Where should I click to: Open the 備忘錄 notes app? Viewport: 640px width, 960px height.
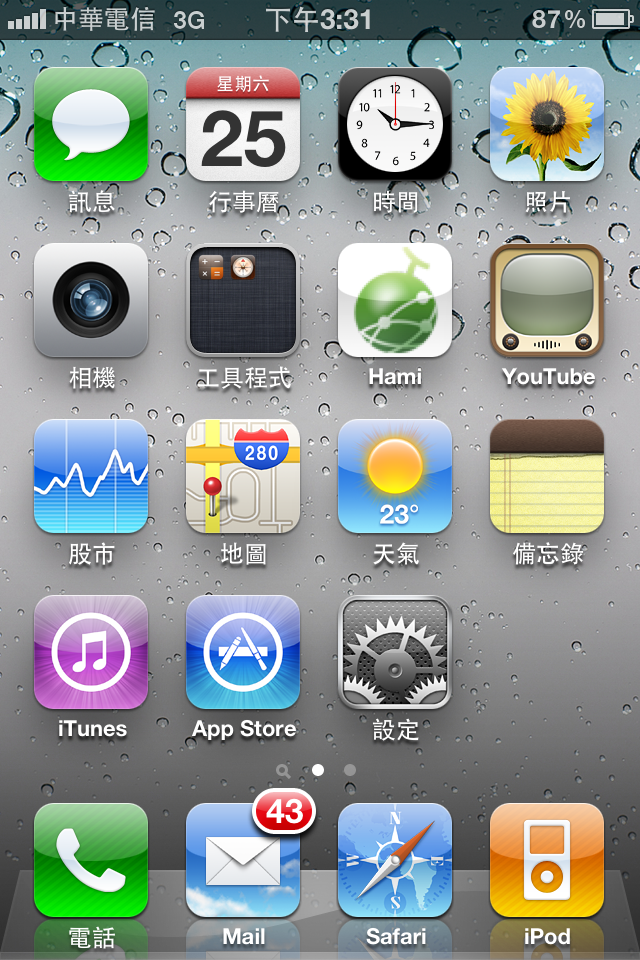tap(547, 476)
